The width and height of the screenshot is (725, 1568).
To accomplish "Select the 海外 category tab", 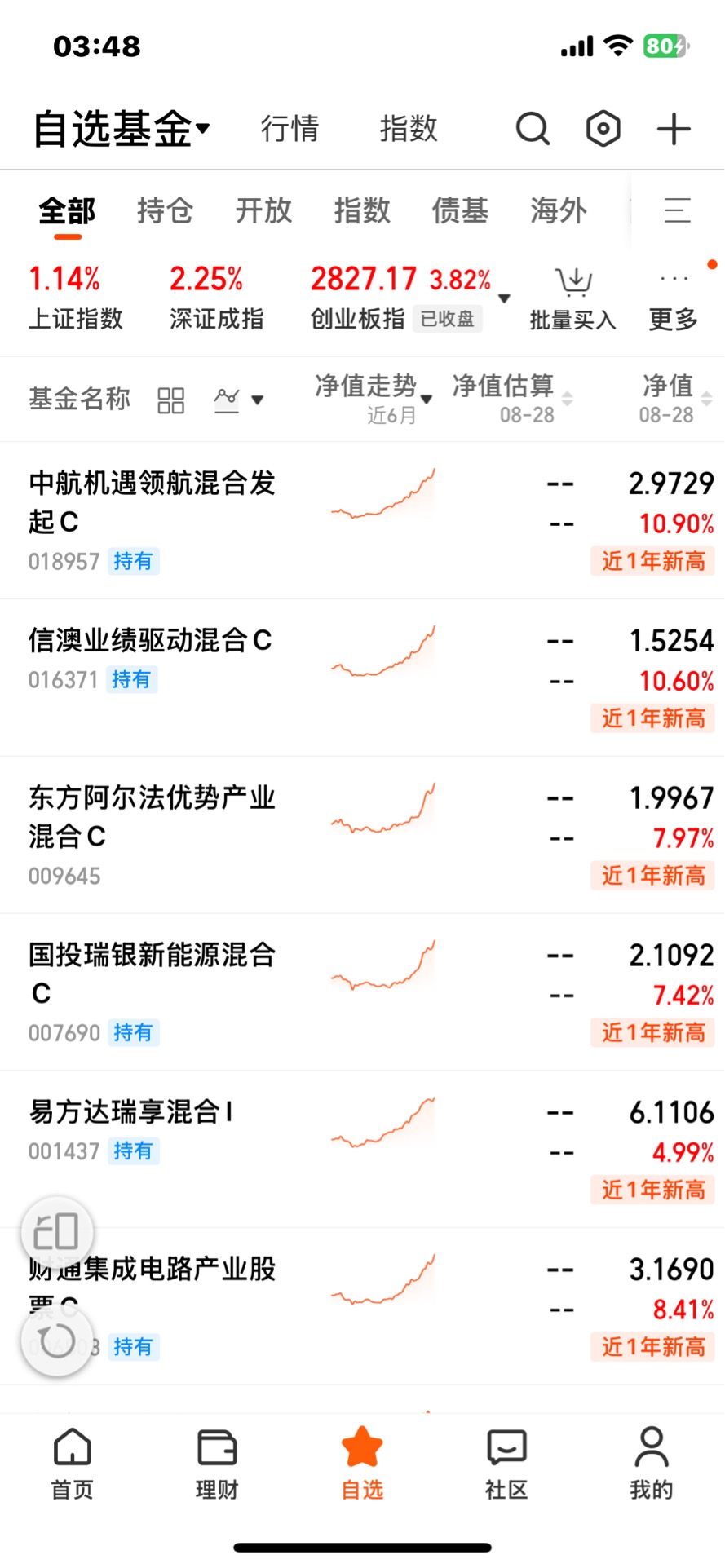I will click(559, 210).
